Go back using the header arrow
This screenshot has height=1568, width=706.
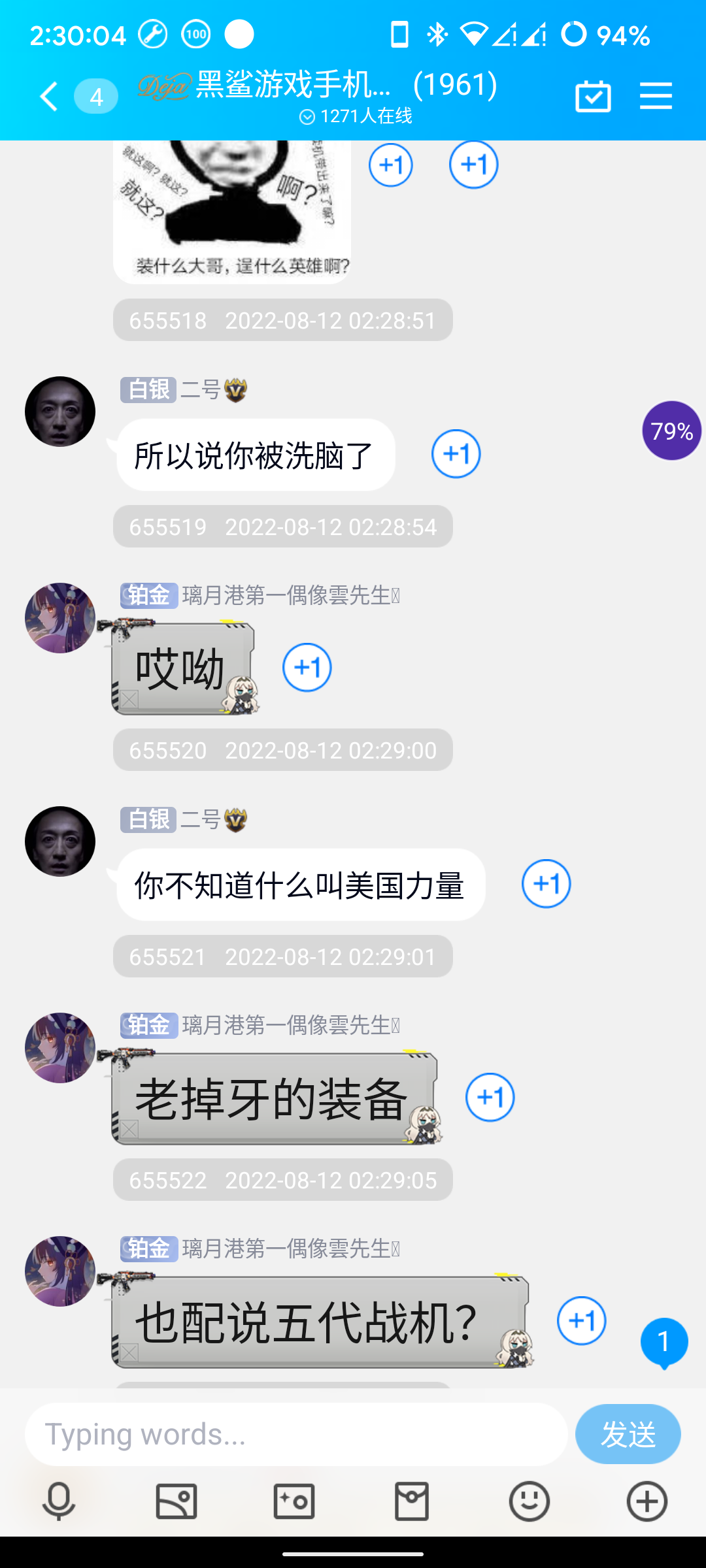(x=49, y=97)
